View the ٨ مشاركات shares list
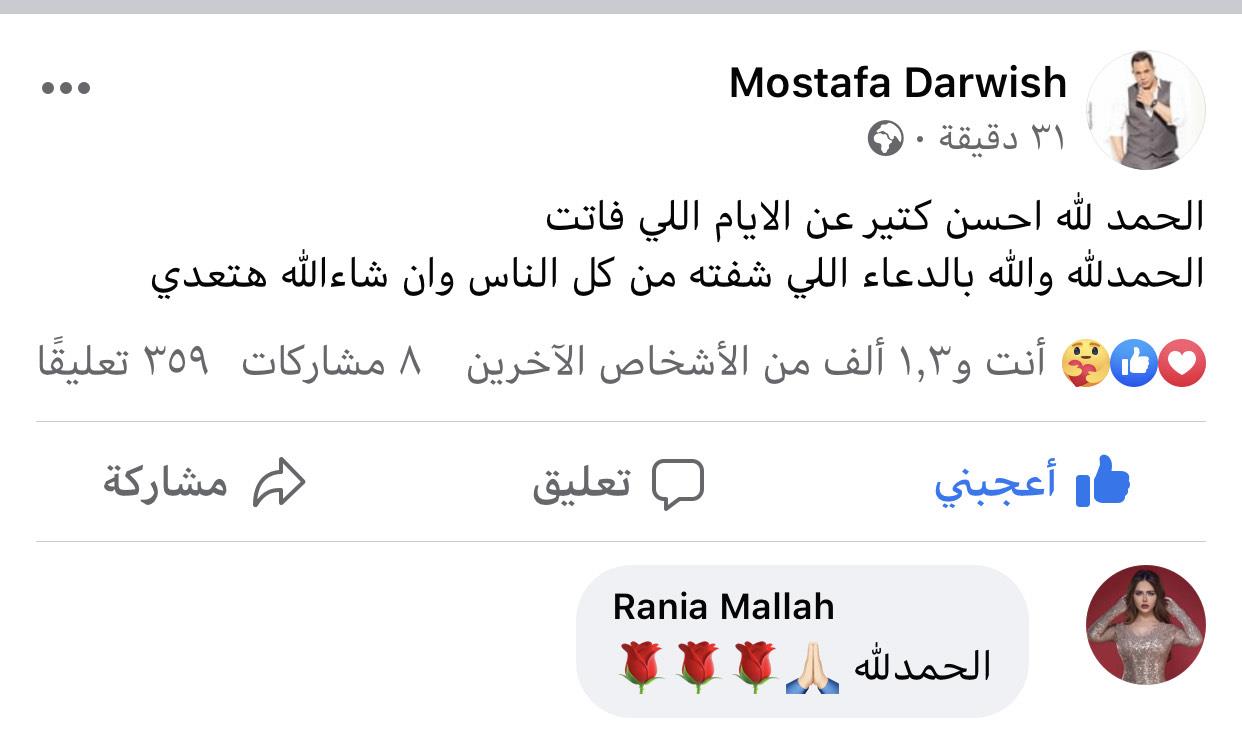Image resolution: width=1242 pixels, height=741 pixels. [331, 362]
